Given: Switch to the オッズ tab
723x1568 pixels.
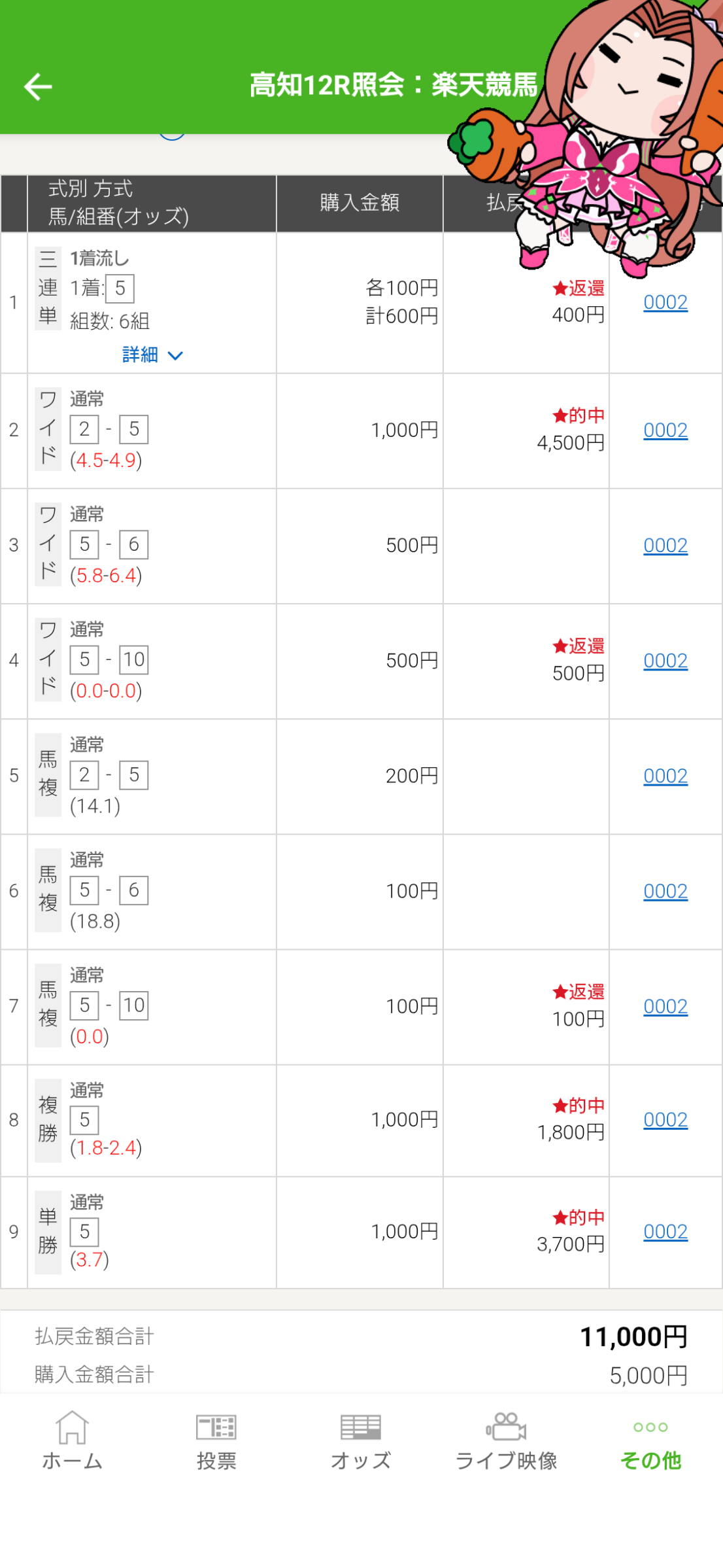Looking at the screenshot, I should coord(361,1442).
